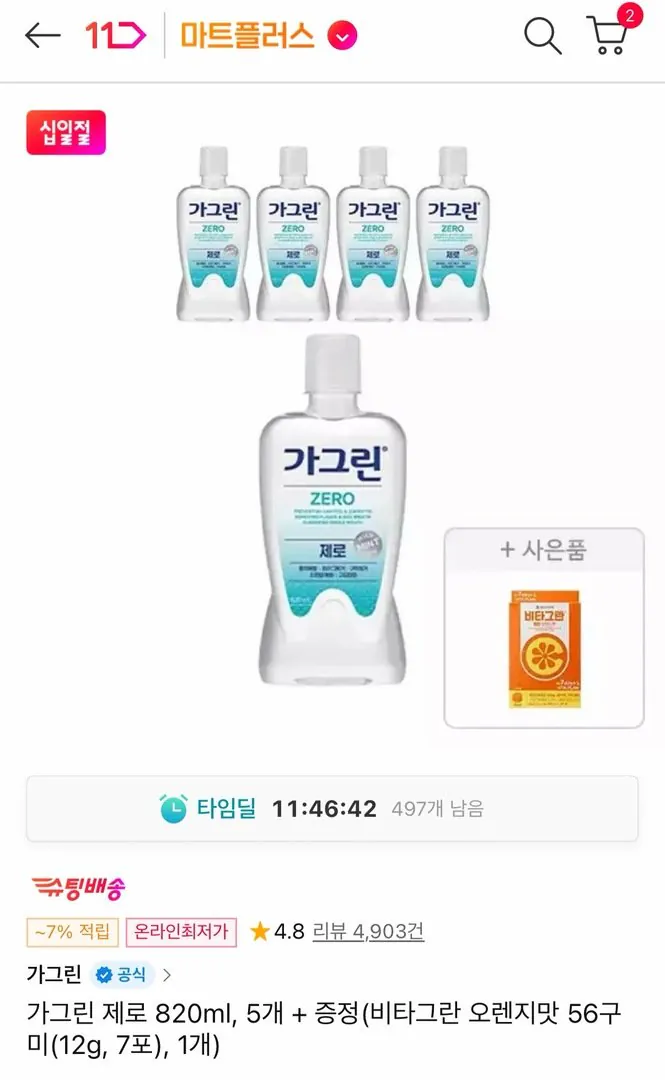Expand the 마트플러스 dropdown
The image size is (665, 1080).
pos(343,37)
